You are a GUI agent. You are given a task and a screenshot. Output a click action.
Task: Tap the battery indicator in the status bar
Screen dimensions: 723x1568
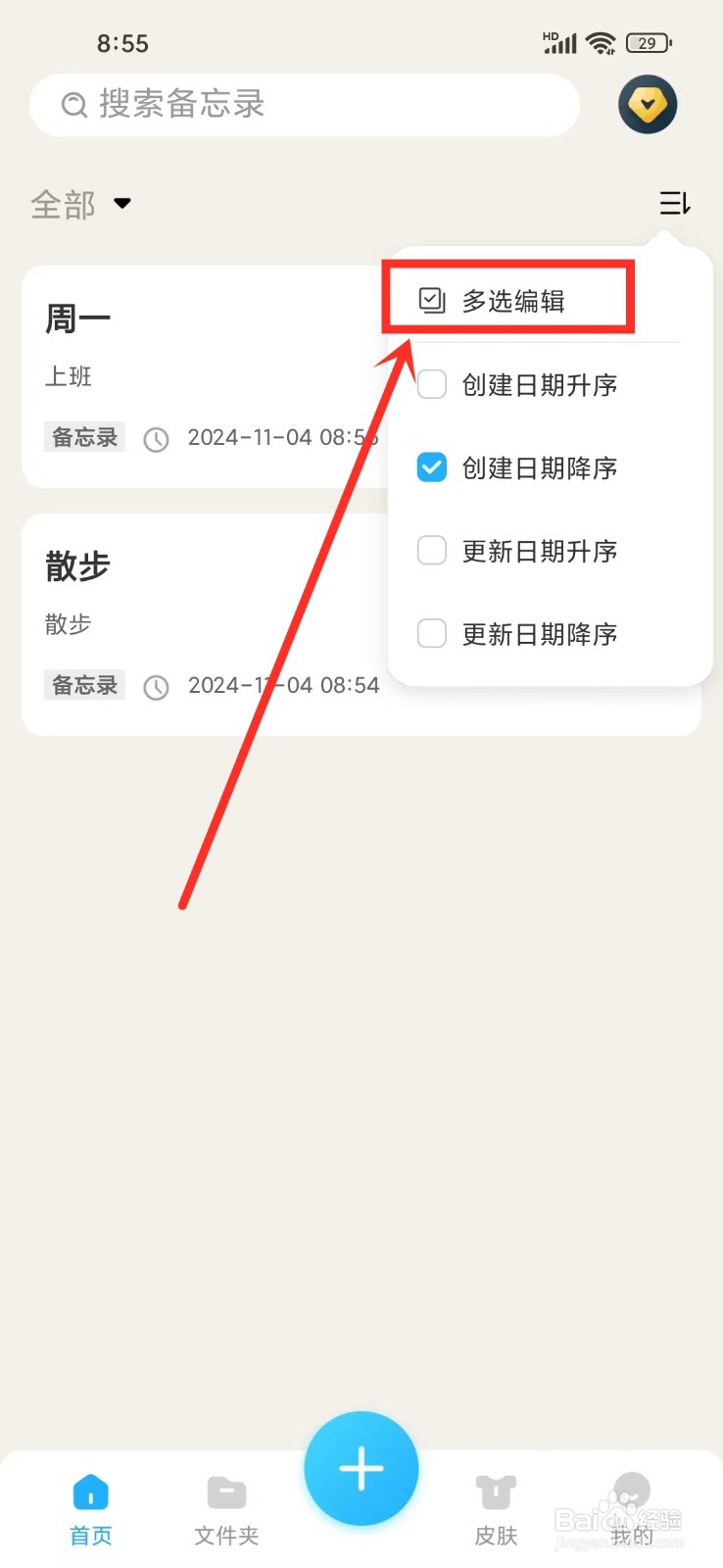649,43
